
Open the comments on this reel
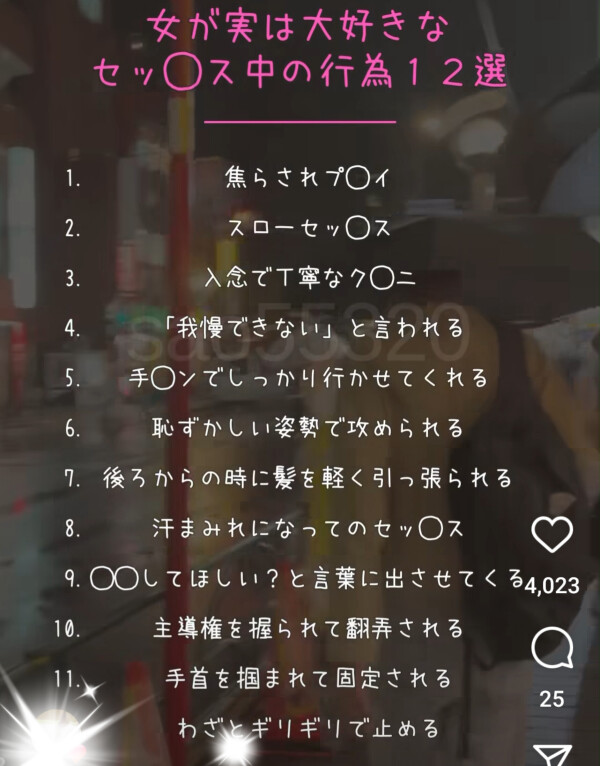551,651
